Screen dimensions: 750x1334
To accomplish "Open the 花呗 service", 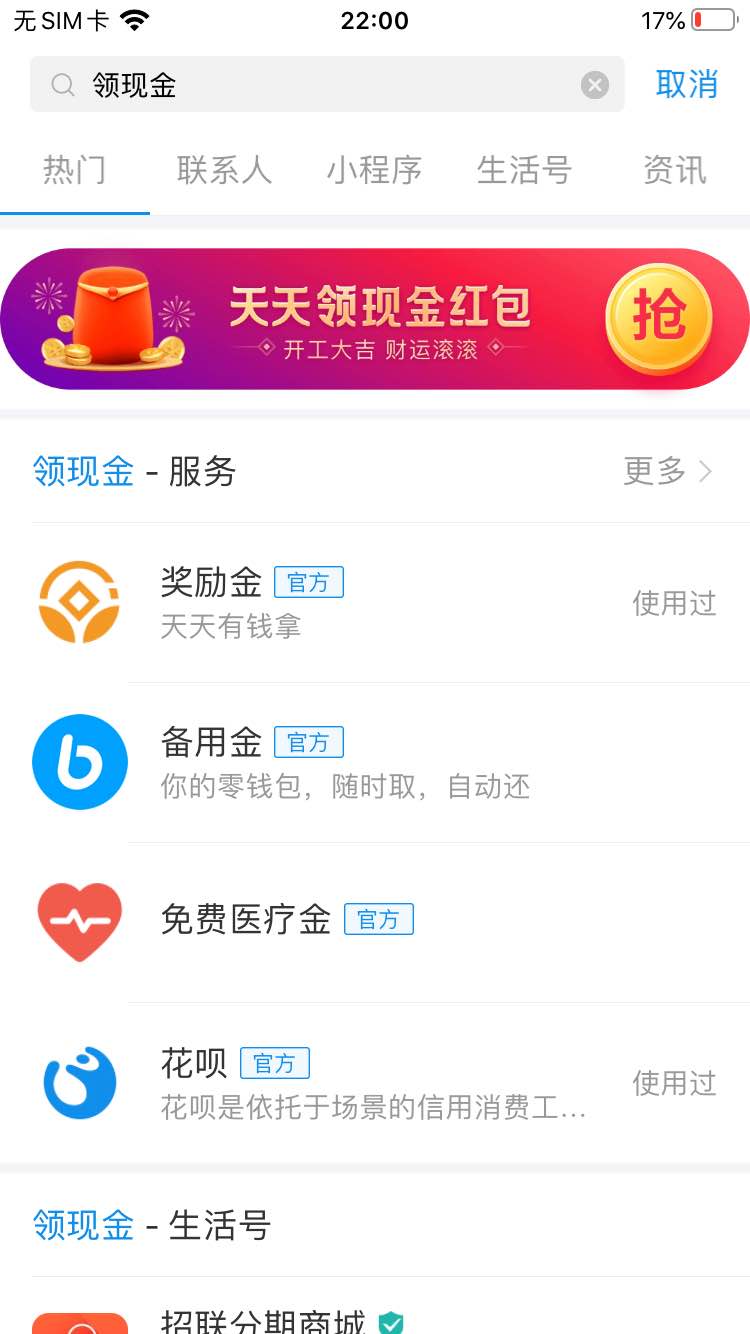I will (375, 1082).
